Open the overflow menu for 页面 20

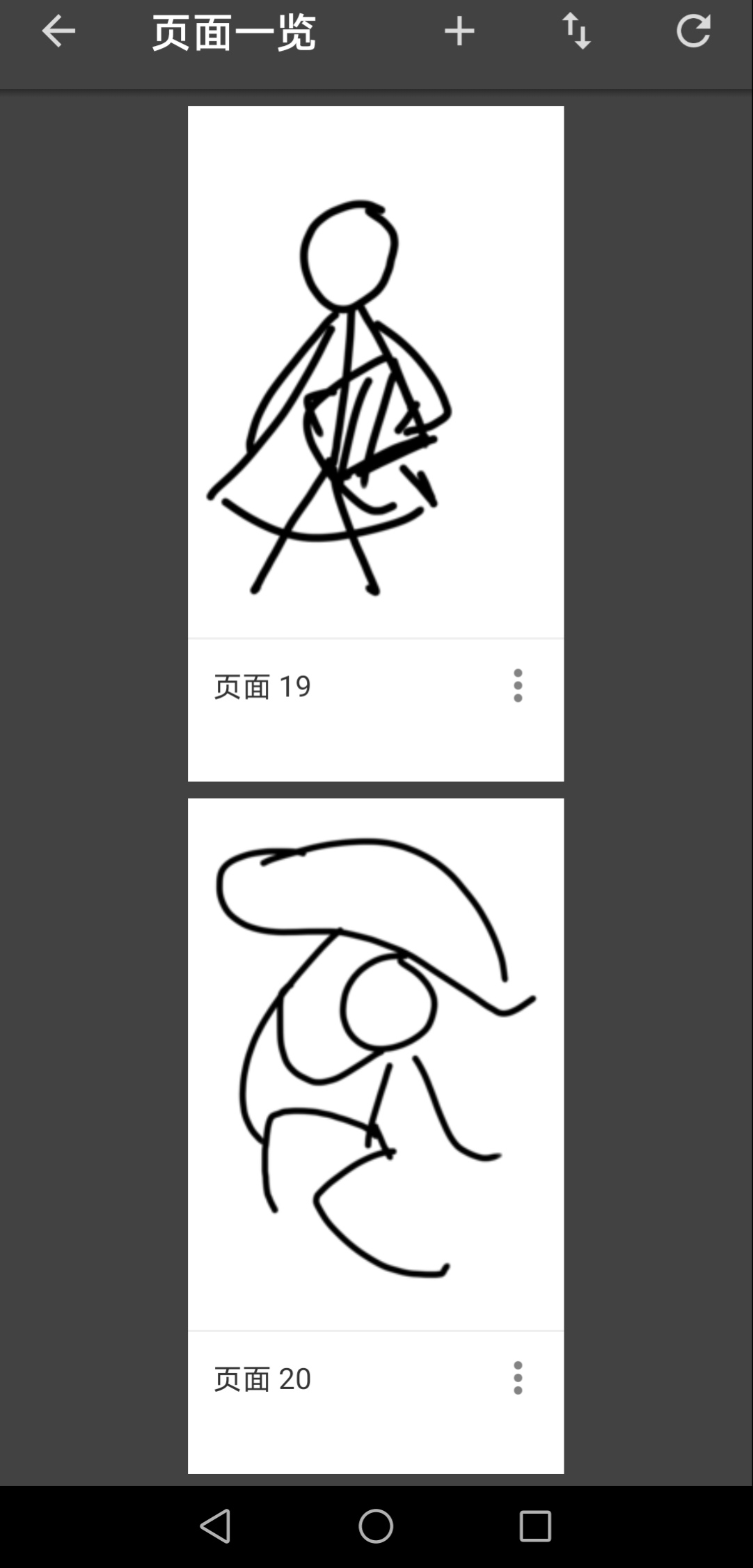(x=518, y=1378)
